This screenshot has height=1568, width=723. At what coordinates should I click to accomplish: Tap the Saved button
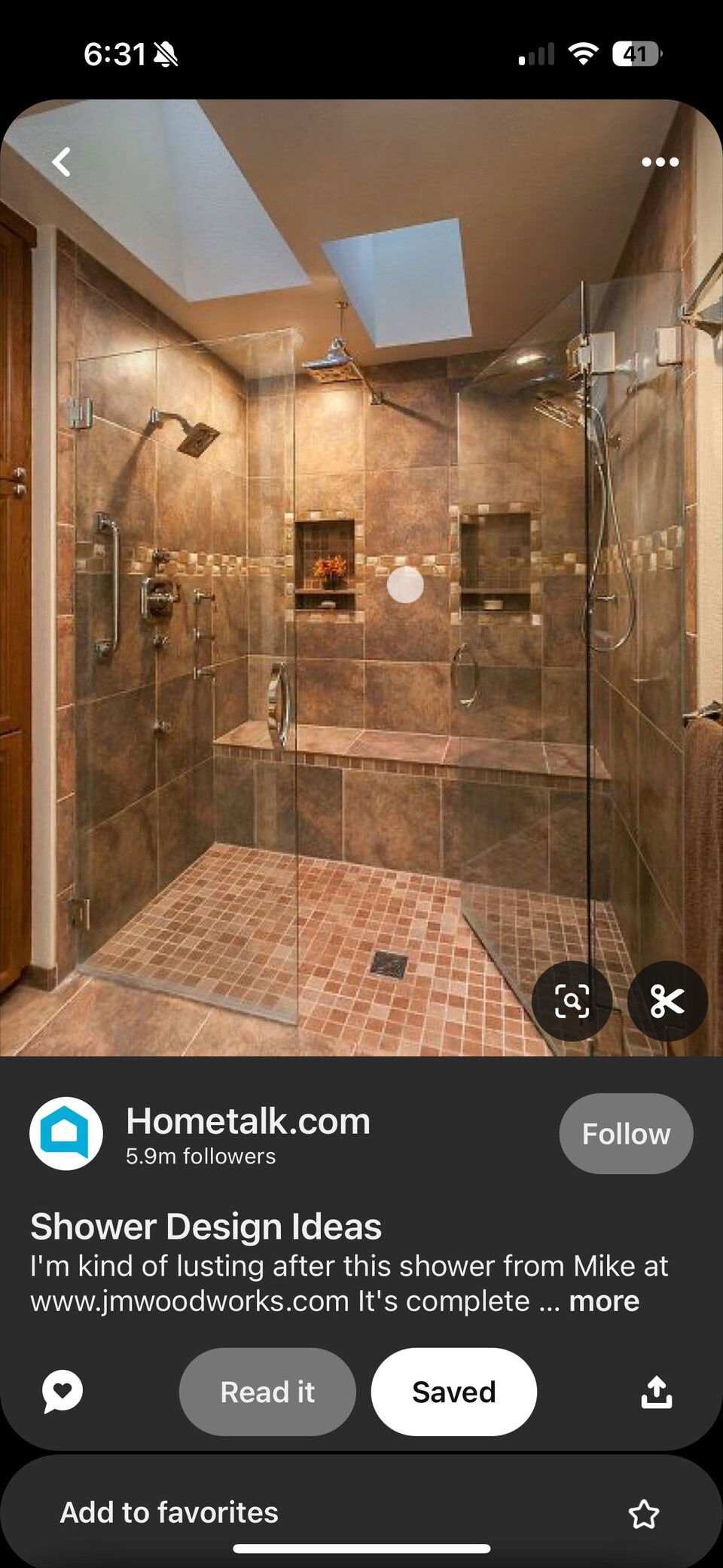click(x=453, y=1392)
